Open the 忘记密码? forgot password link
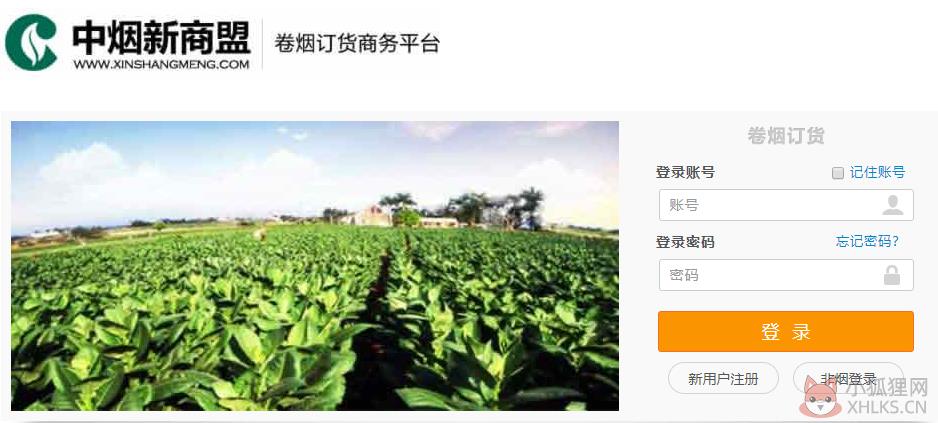Screen dimensions: 938x423 [867, 241]
